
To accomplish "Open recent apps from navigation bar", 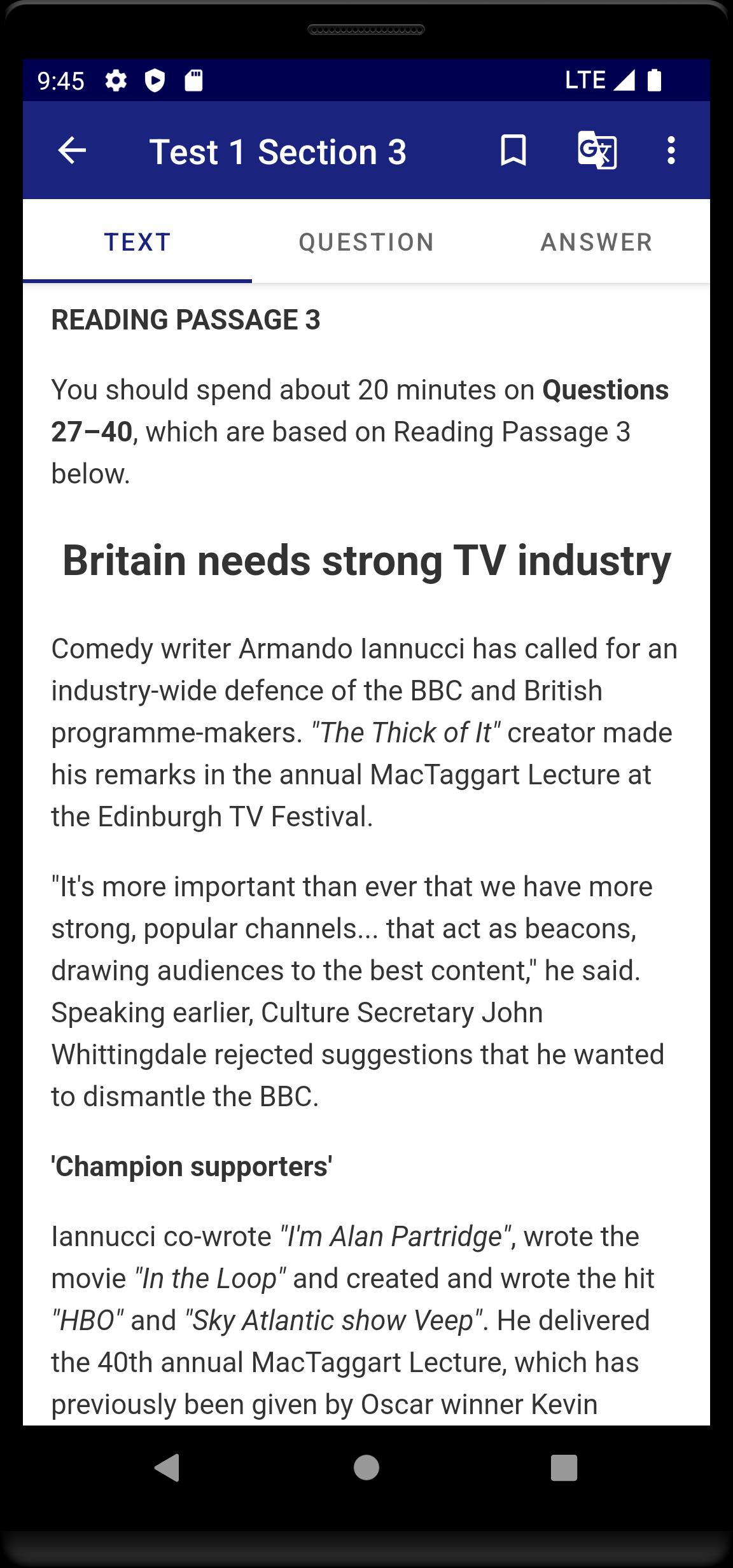I will click(x=564, y=1467).
